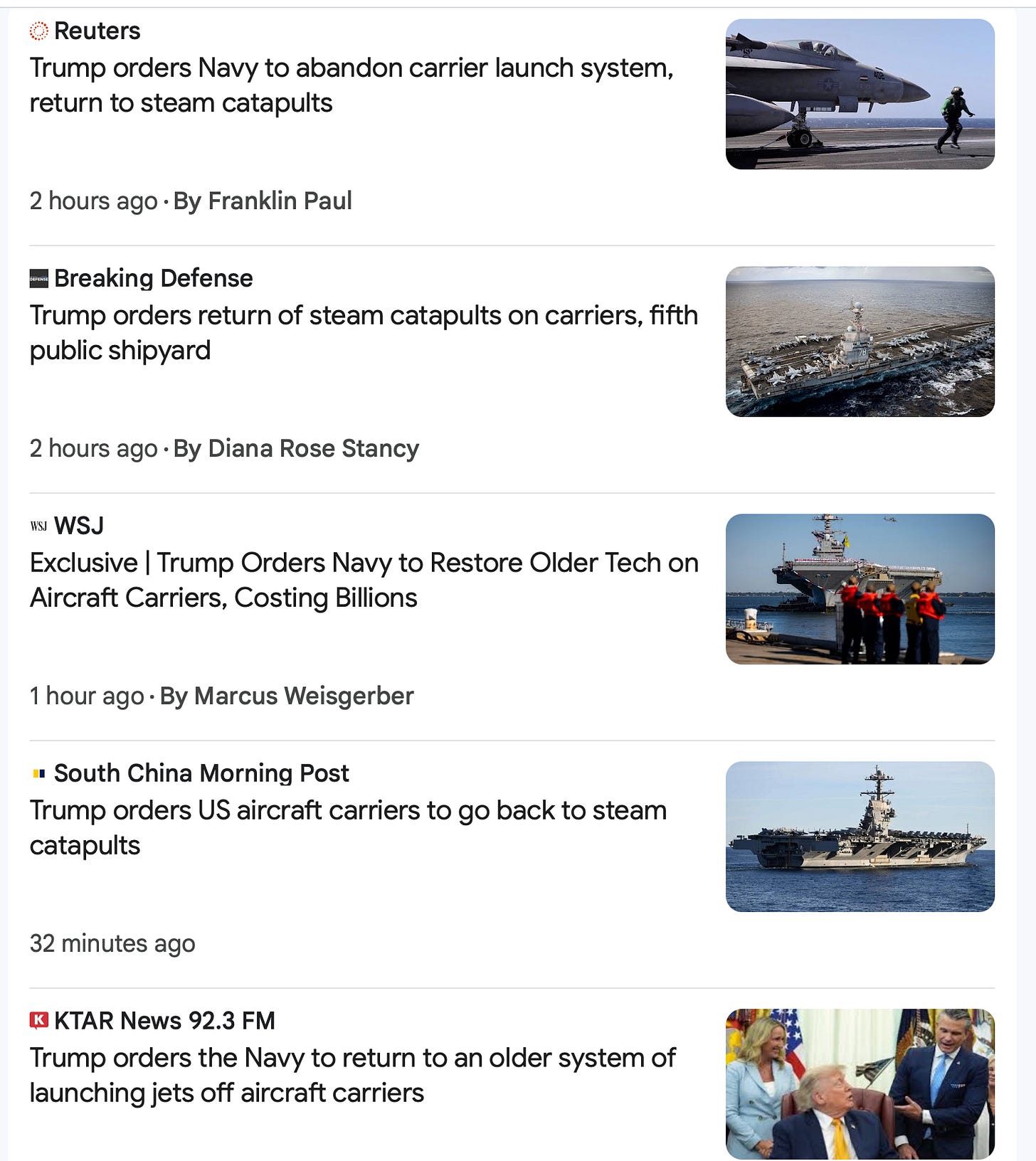This screenshot has width=1036, height=1161.
Task: Open the KTAR News 92.3 FM article
Action: 352,1076
